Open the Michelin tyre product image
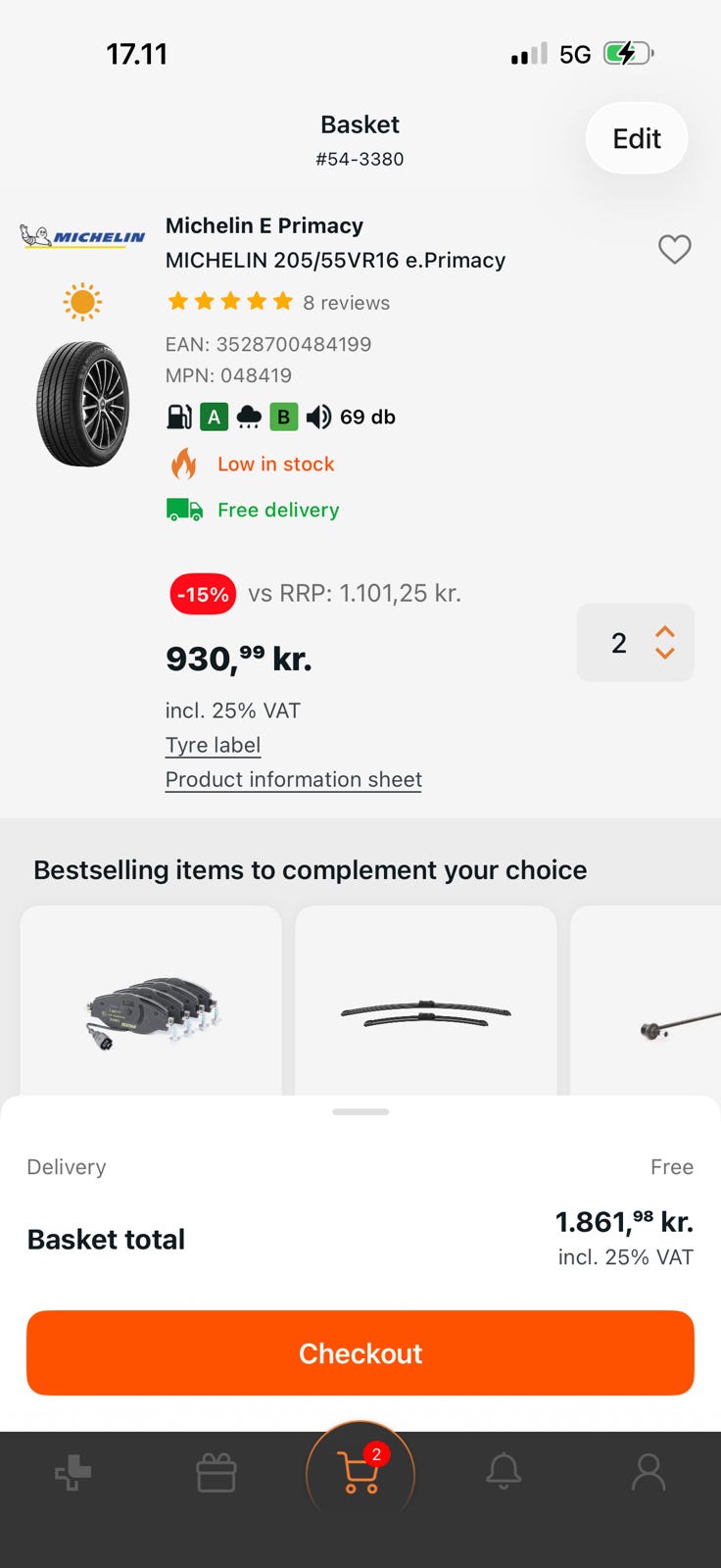 coord(83,404)
